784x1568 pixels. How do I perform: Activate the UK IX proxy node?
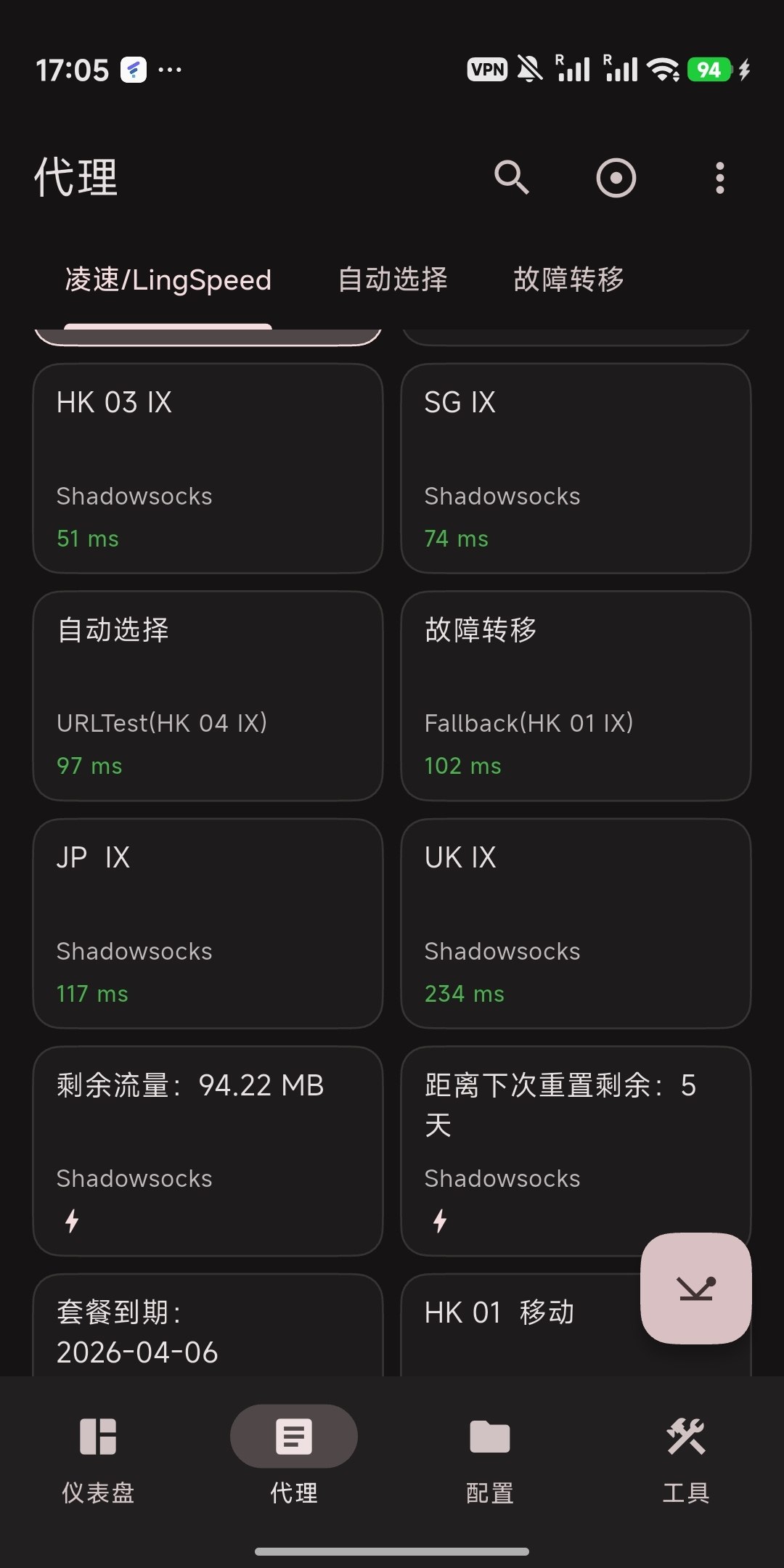pos(576,923)
